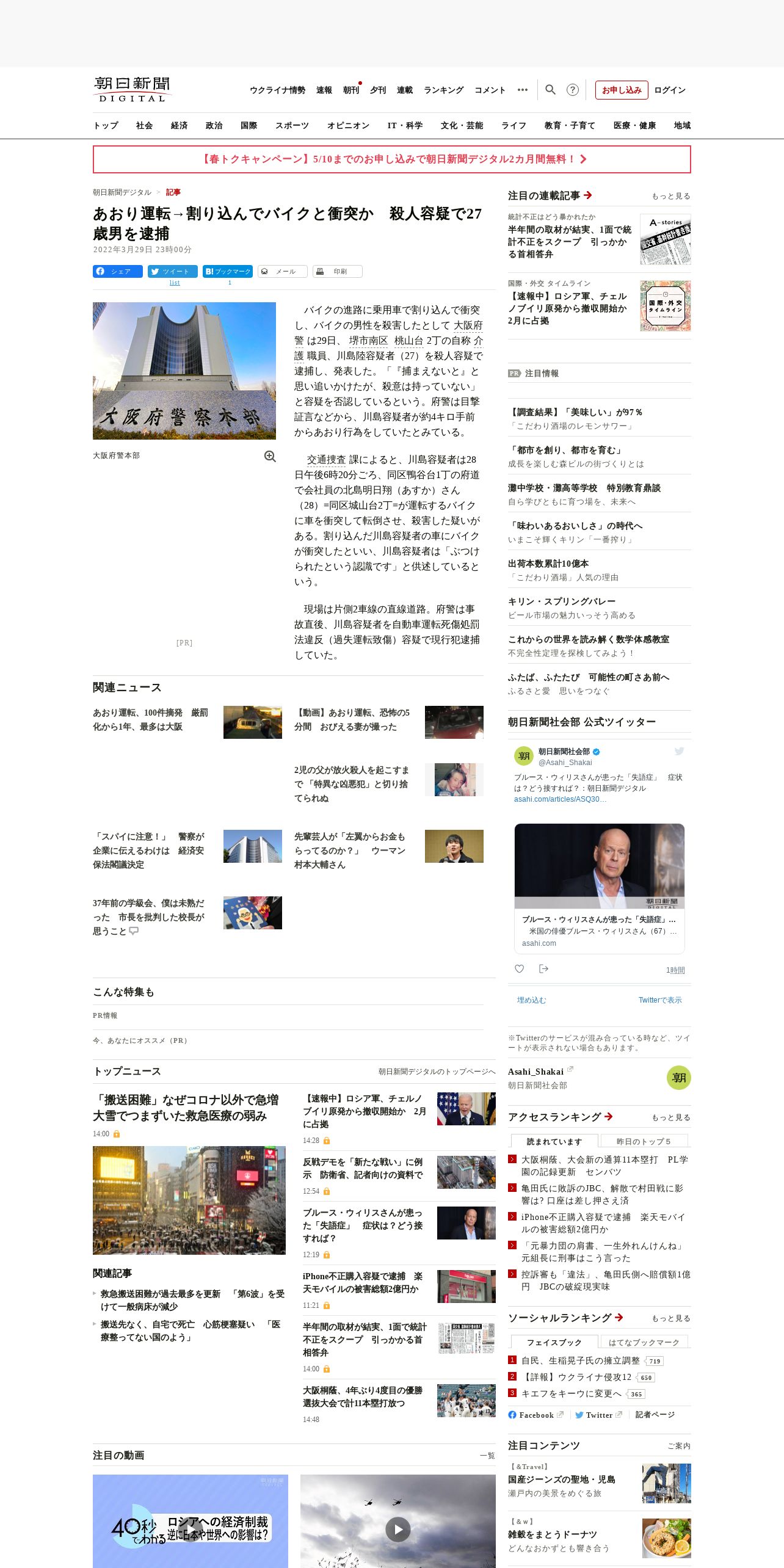Open the ログイン login link

point(670,90)
